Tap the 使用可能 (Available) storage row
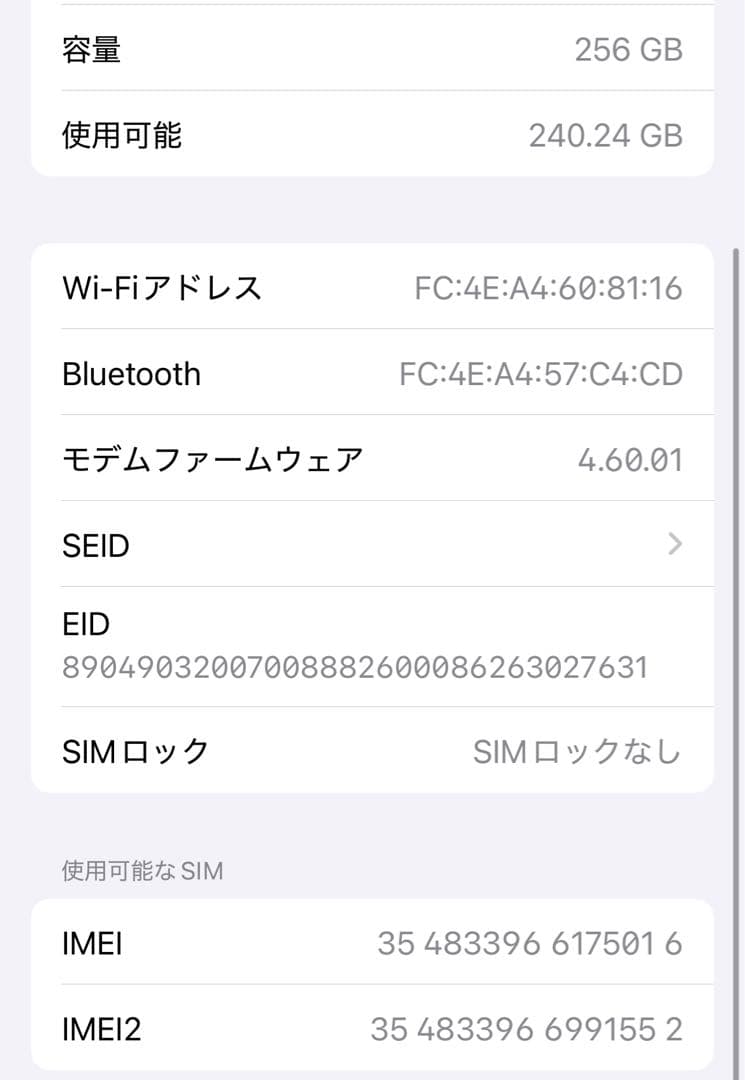The height and width of the screenshot is (1080, 745). click(372, 135)
